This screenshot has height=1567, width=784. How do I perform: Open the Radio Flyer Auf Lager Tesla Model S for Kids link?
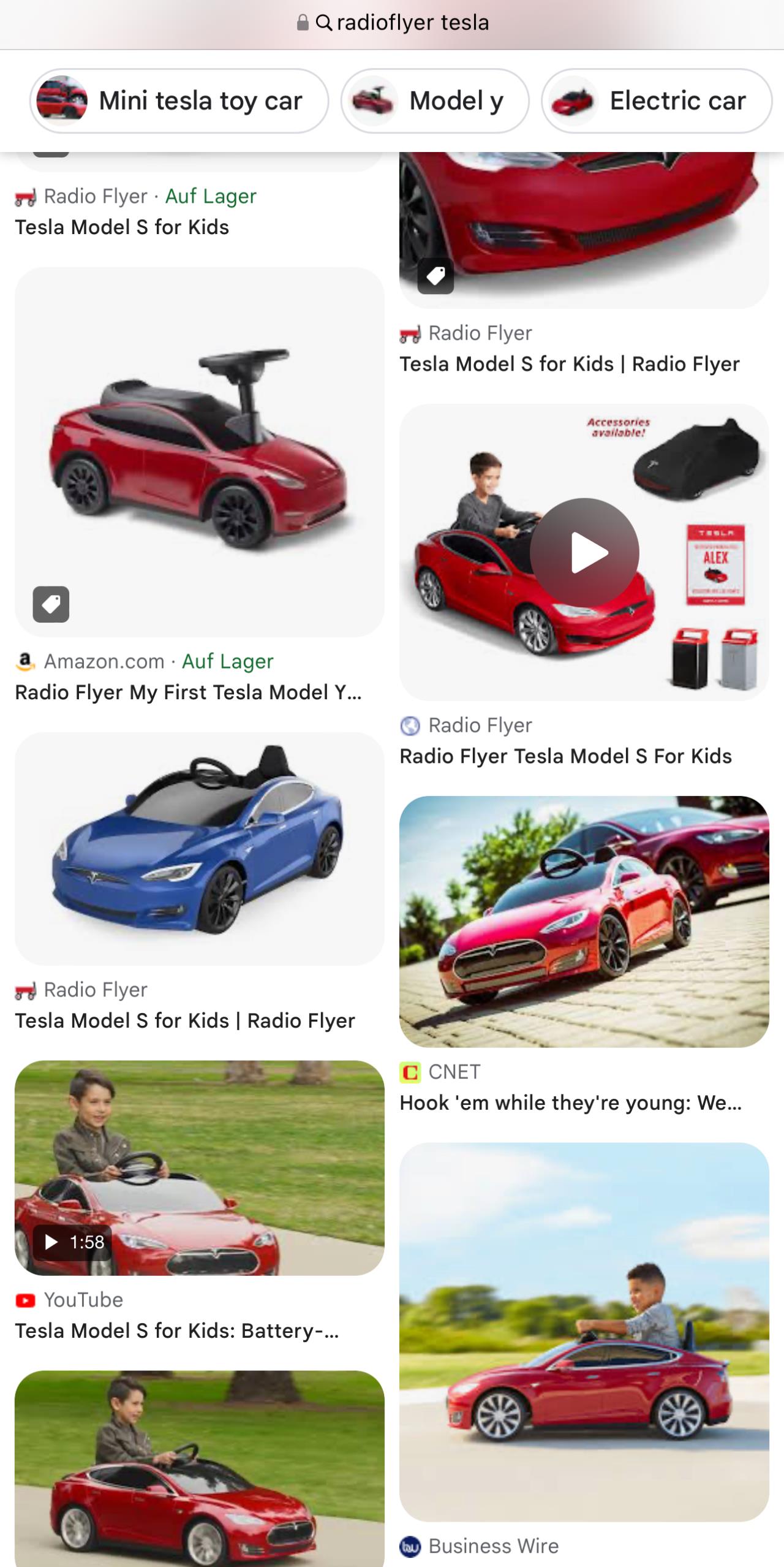pos(122,227)
